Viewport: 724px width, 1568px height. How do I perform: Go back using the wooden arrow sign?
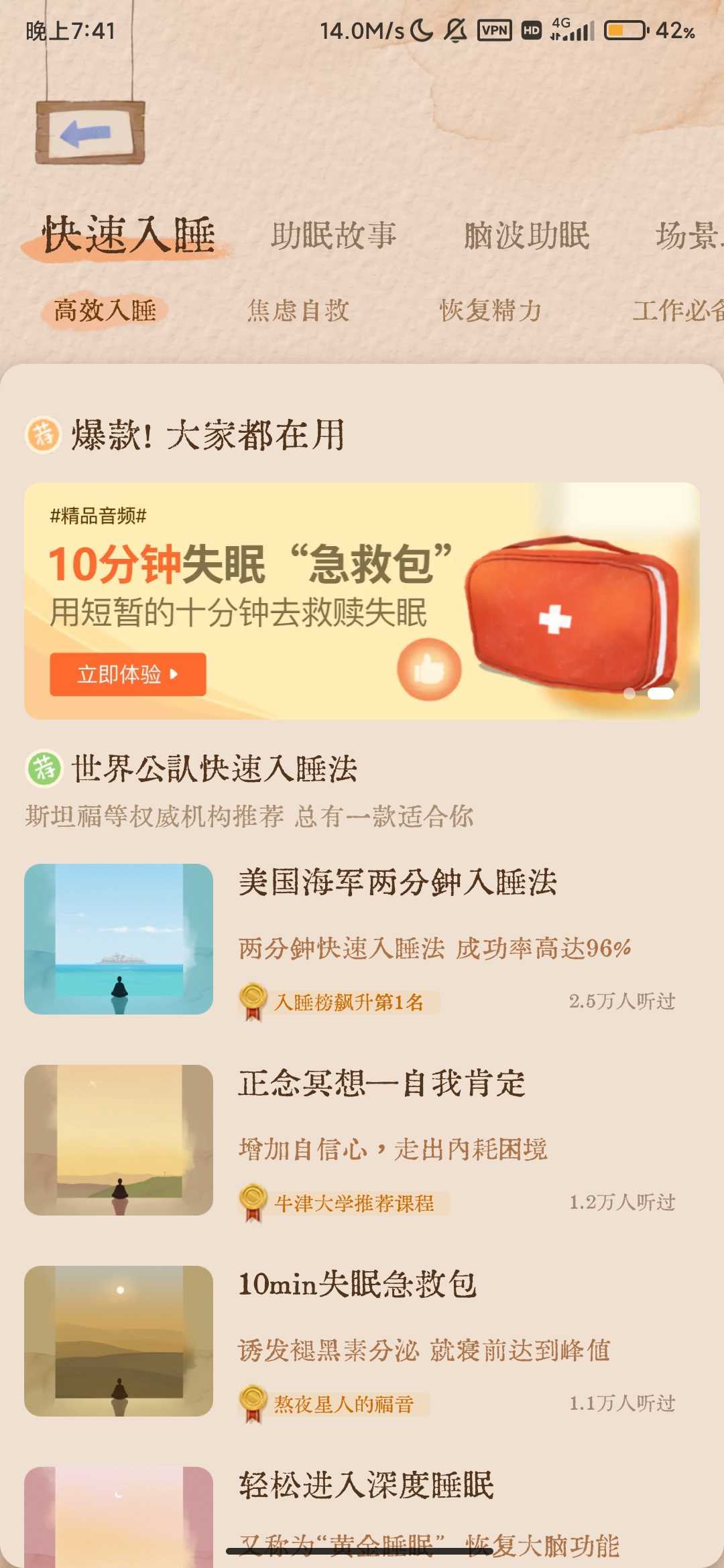(90, 133)
